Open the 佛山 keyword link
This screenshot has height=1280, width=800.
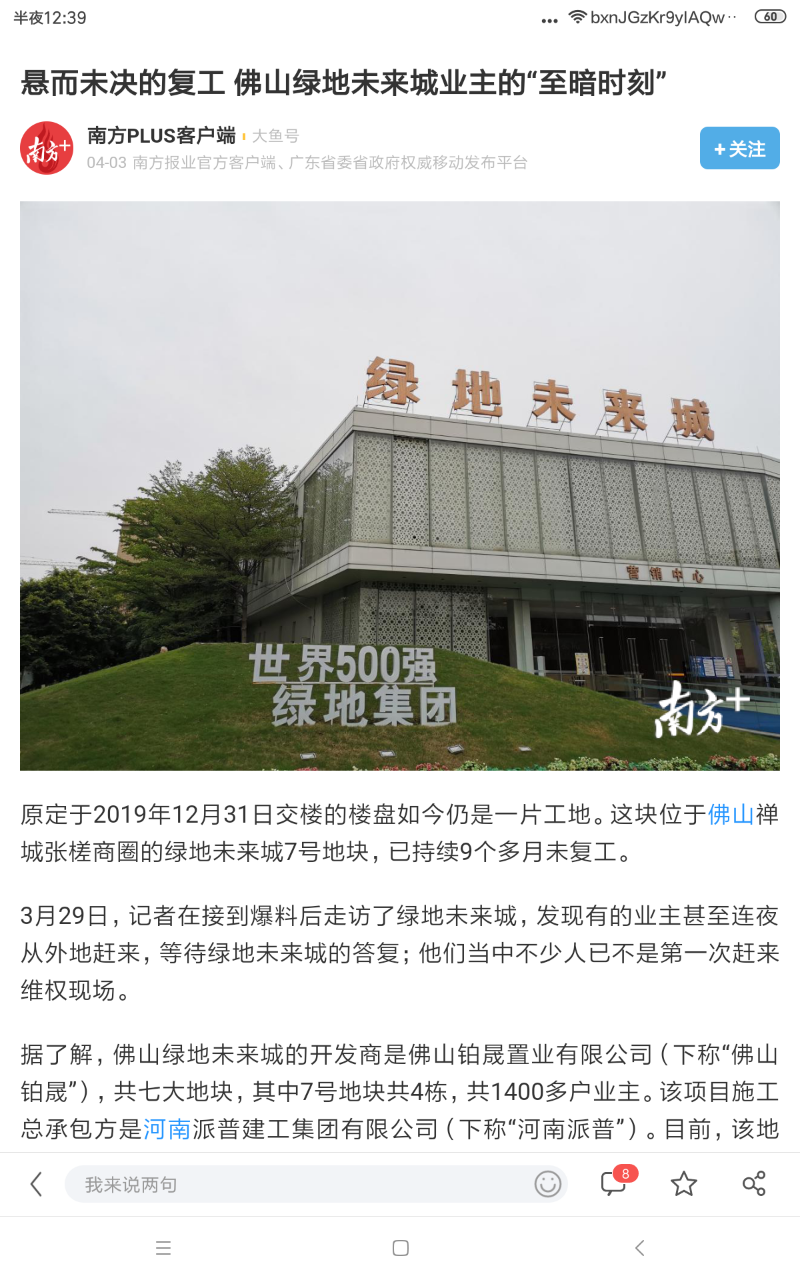[730, 814]
